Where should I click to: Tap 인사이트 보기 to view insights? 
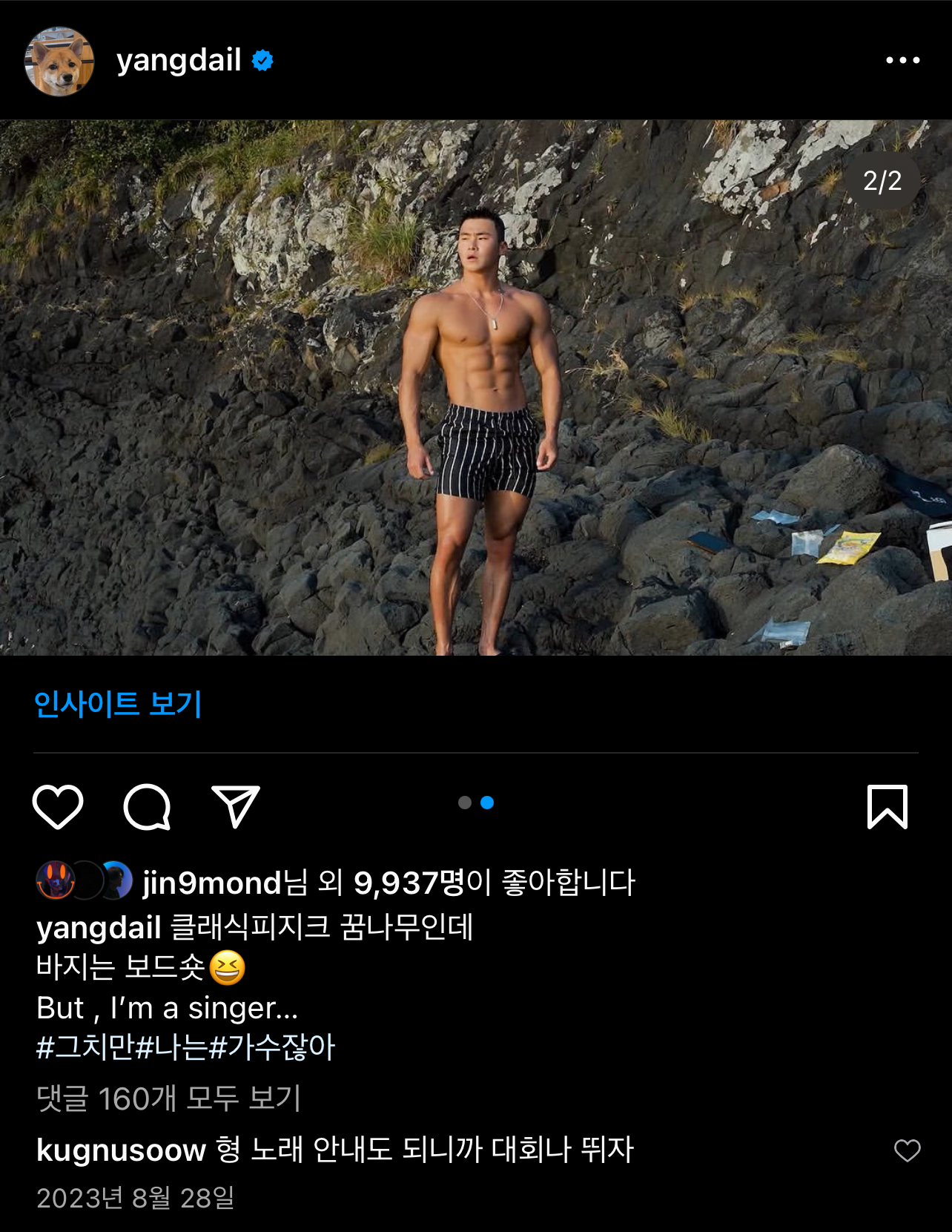point(118,704)
